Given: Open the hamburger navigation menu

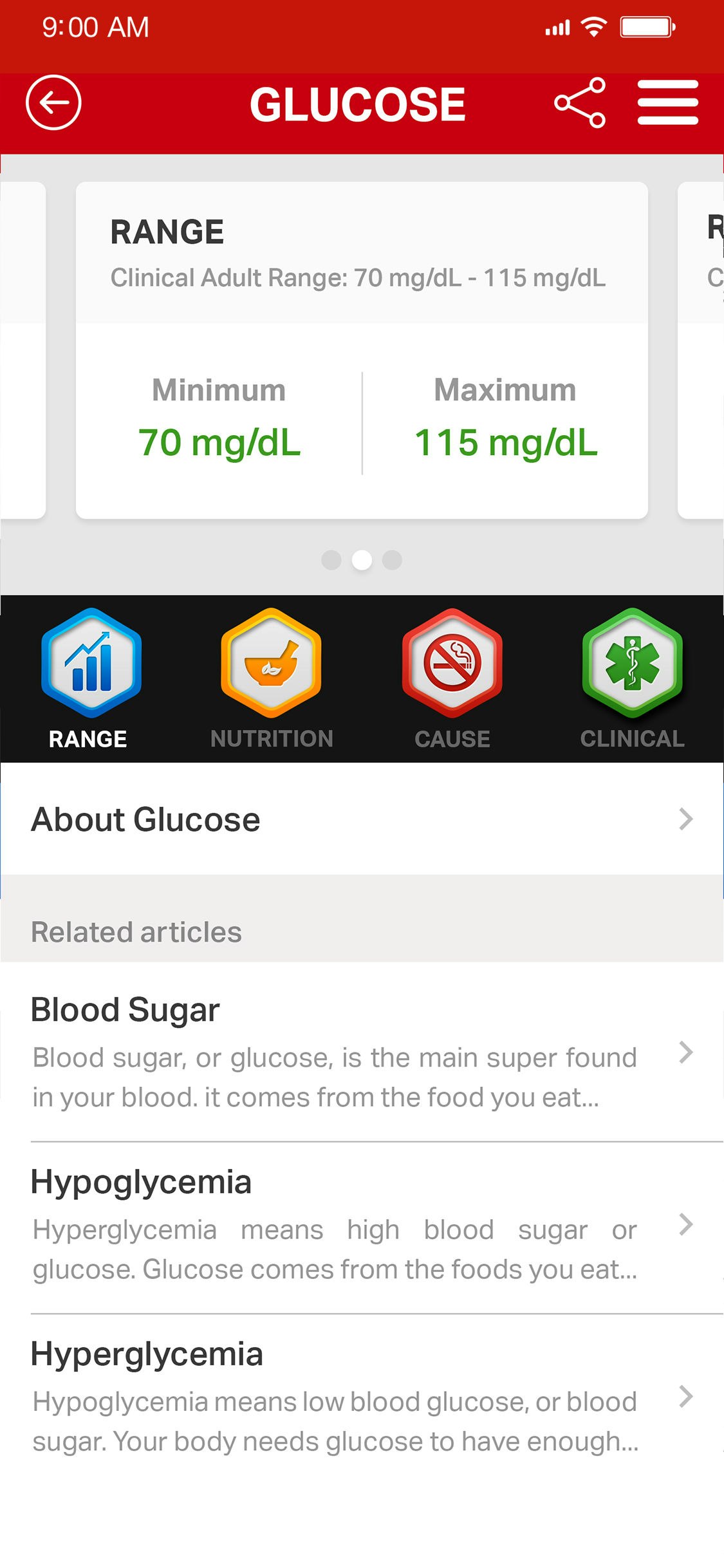Looking at the screenshot, I should [x=669, y=103].
